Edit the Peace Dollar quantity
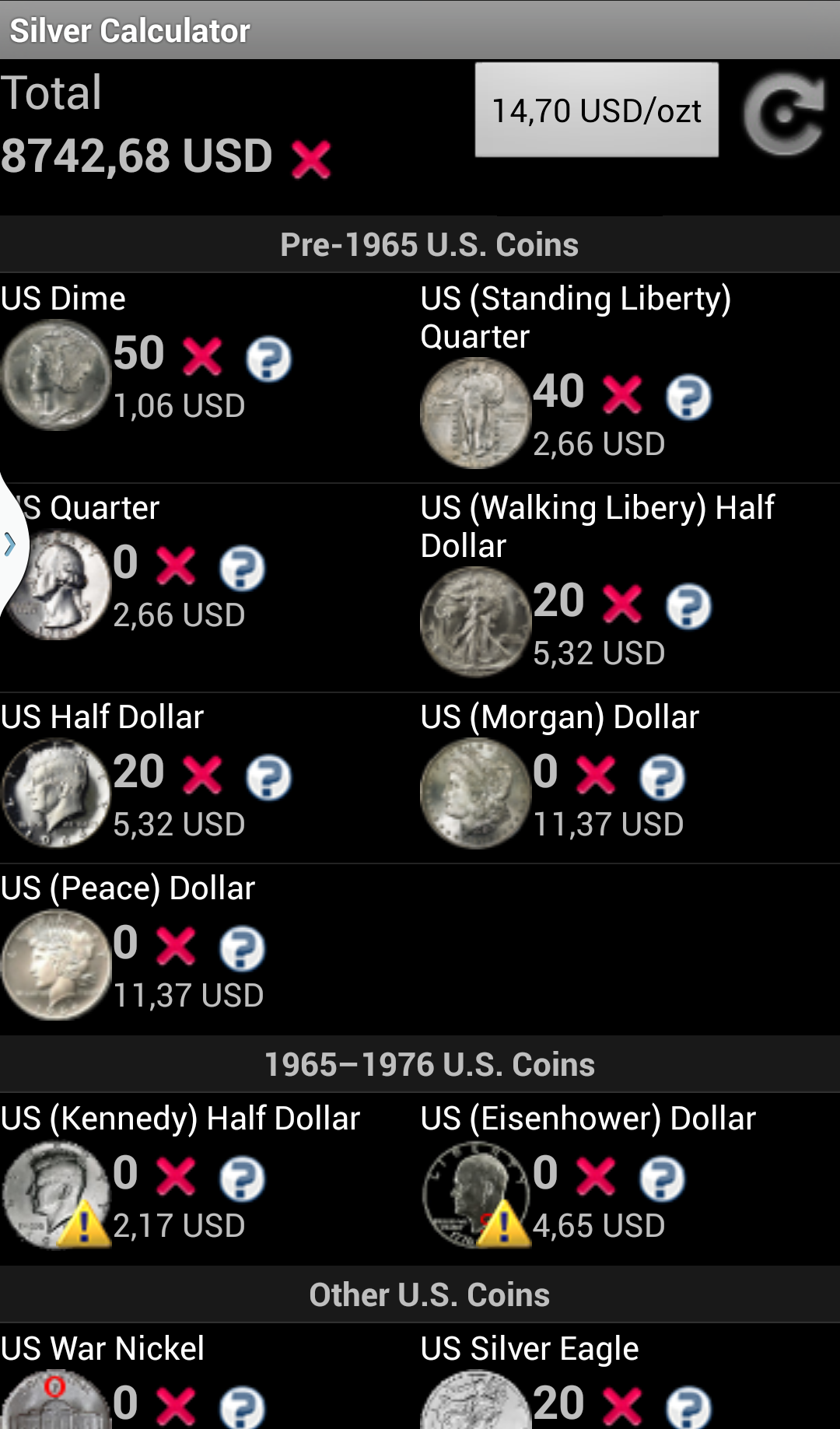The width and height of the screenshot is (840, 1429). [125, 943]
